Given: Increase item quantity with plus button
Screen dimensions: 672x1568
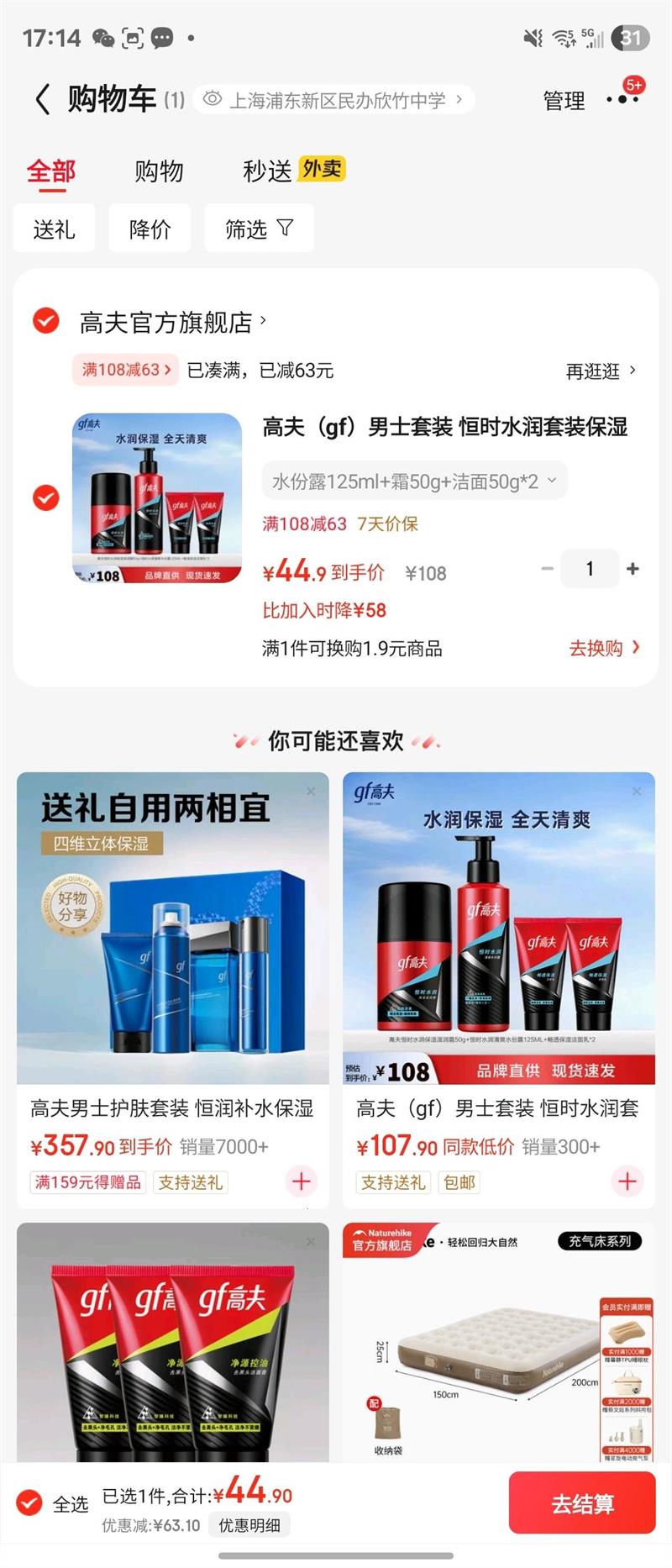Looking at the screenshot, I should coord(633,569).
